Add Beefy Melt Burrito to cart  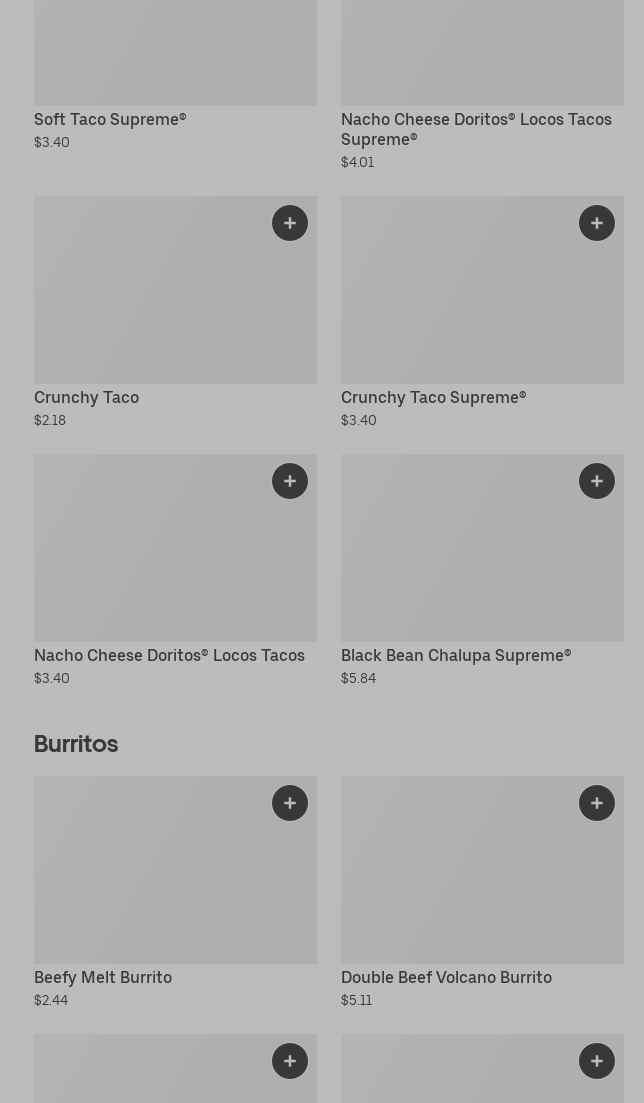[x=290, y=803]
